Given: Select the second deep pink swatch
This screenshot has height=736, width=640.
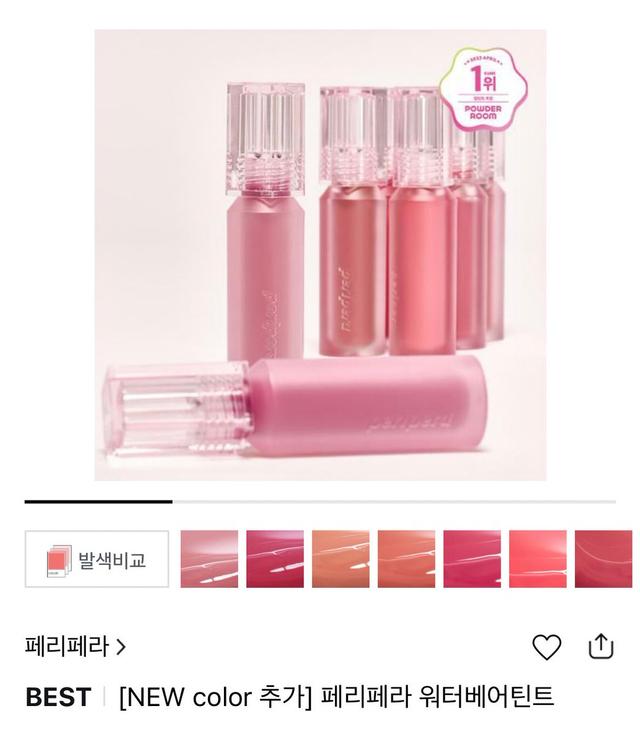Looking at the screenshot, I should coord(275,559).
